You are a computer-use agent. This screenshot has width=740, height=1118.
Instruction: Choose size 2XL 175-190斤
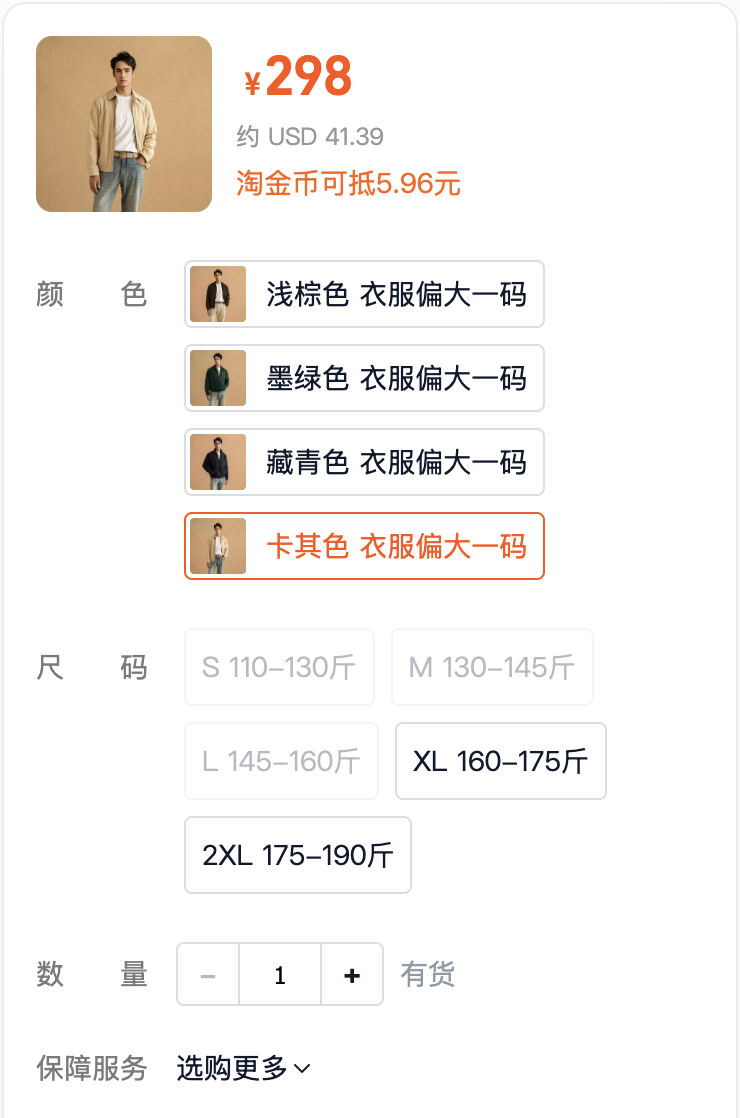pos(297,855)
